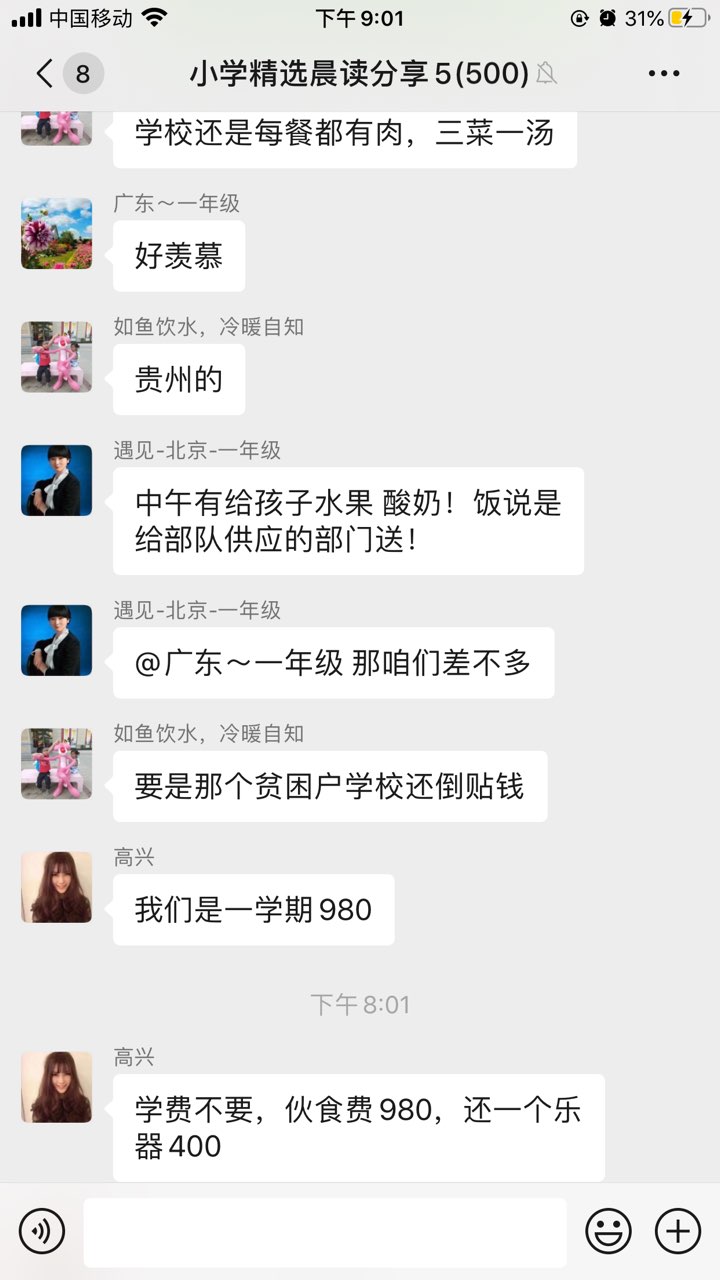
Task: Tap the message text field
Action: tap(325, 1232)
